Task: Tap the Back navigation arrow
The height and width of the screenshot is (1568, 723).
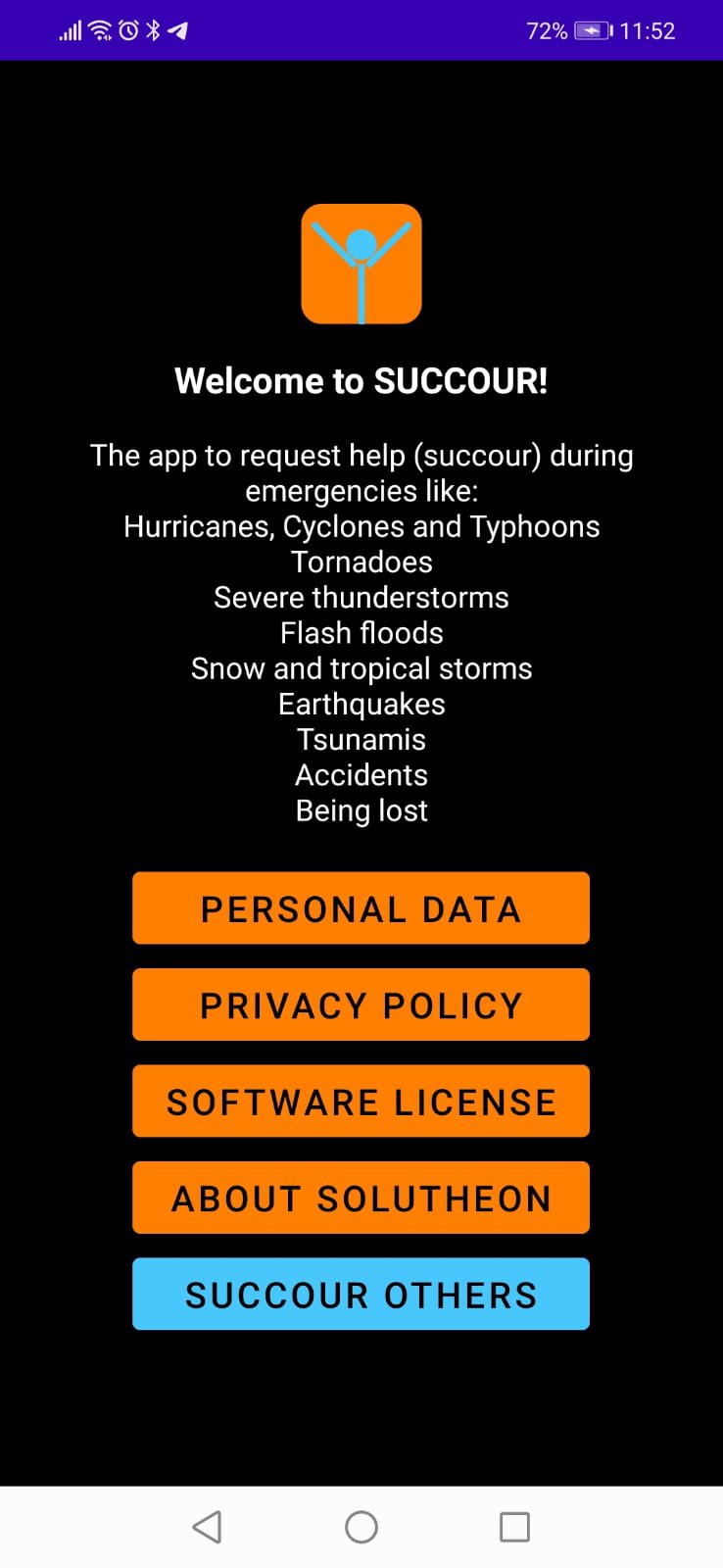Action: tap(207, 1526)
